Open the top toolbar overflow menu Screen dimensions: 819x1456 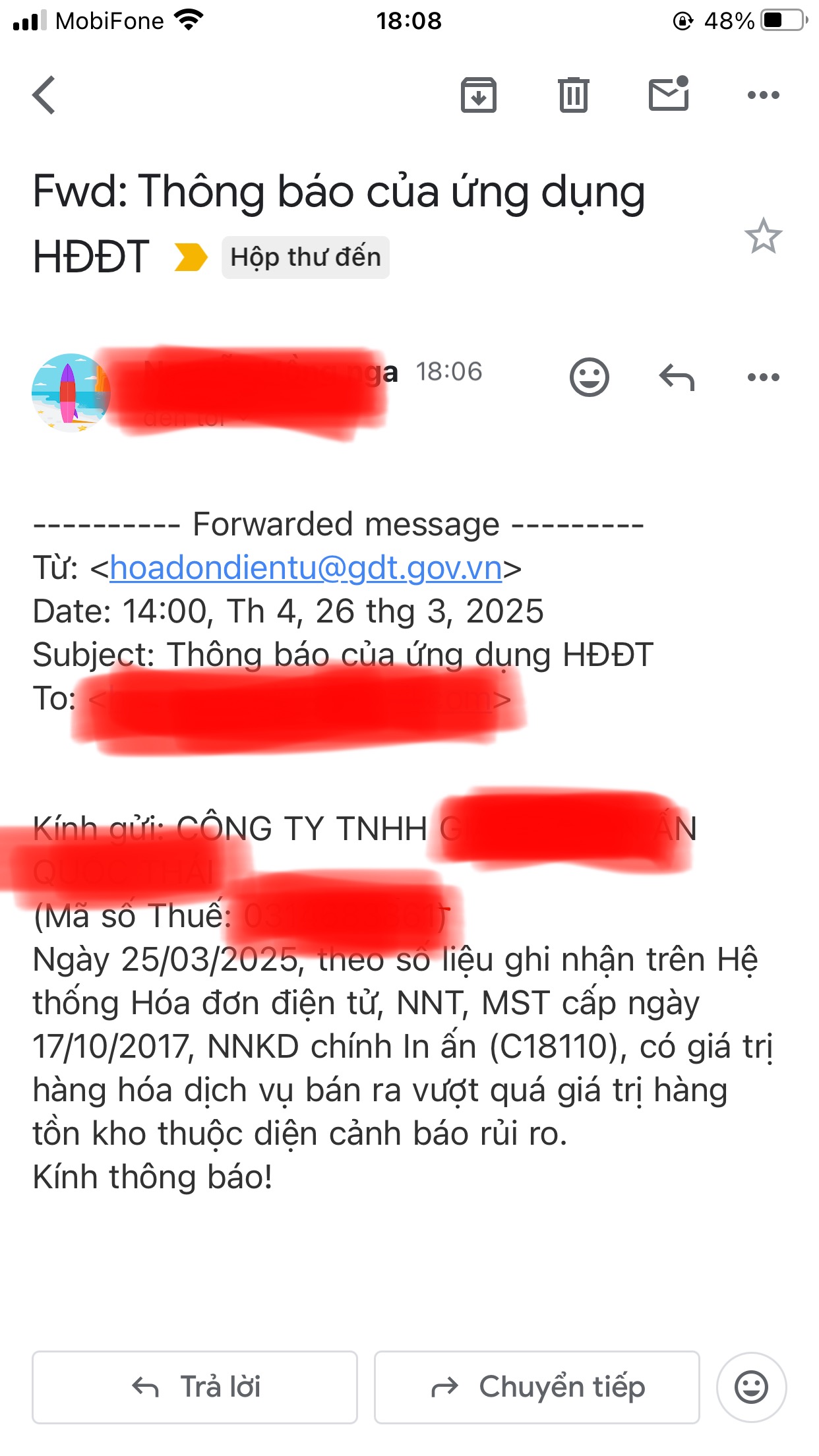(x=763, y=96)
